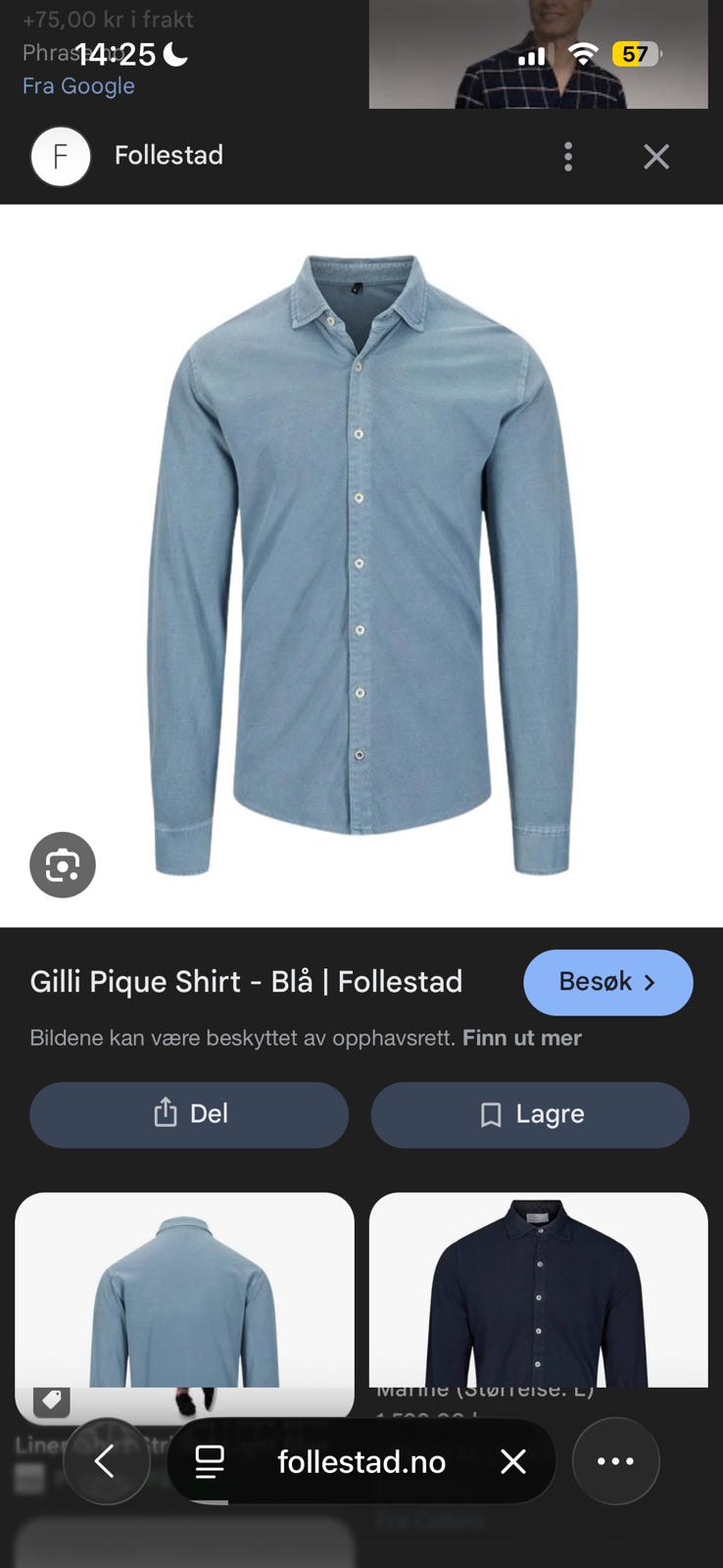Open the Besøk link arrow

coord(650,982)
